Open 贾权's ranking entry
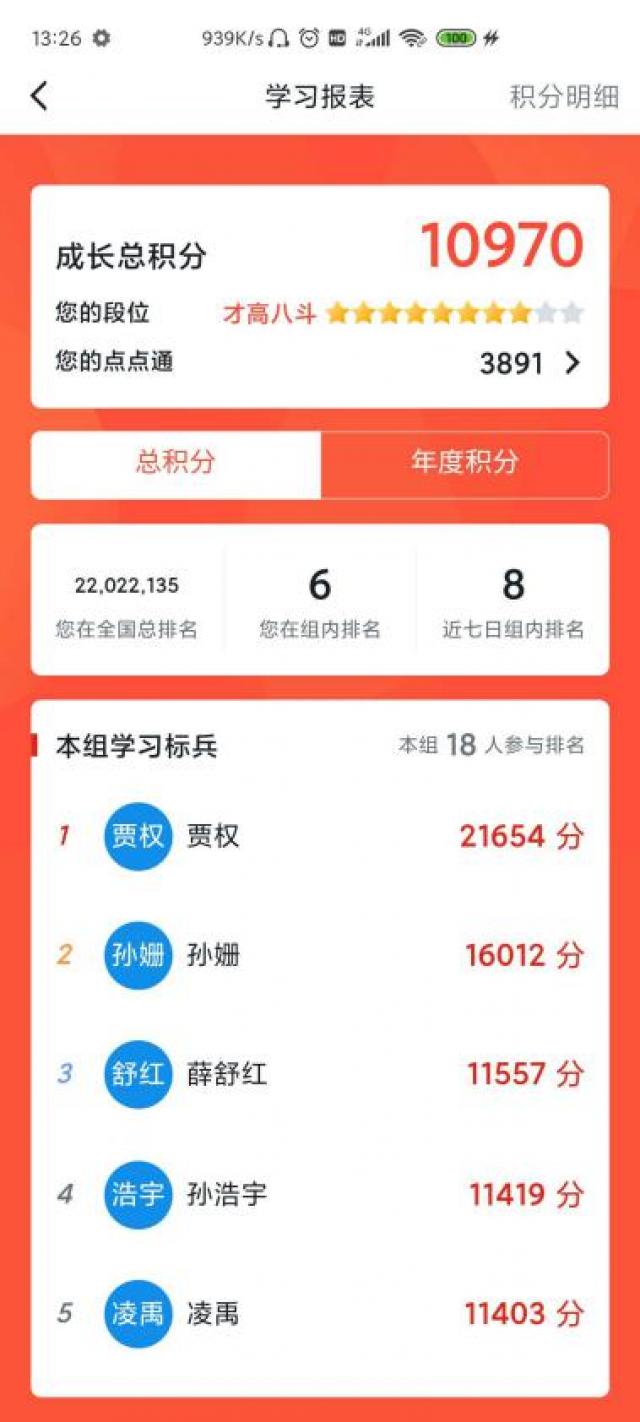The height and width of the screenshot is (1422, 640). (320, 836)
